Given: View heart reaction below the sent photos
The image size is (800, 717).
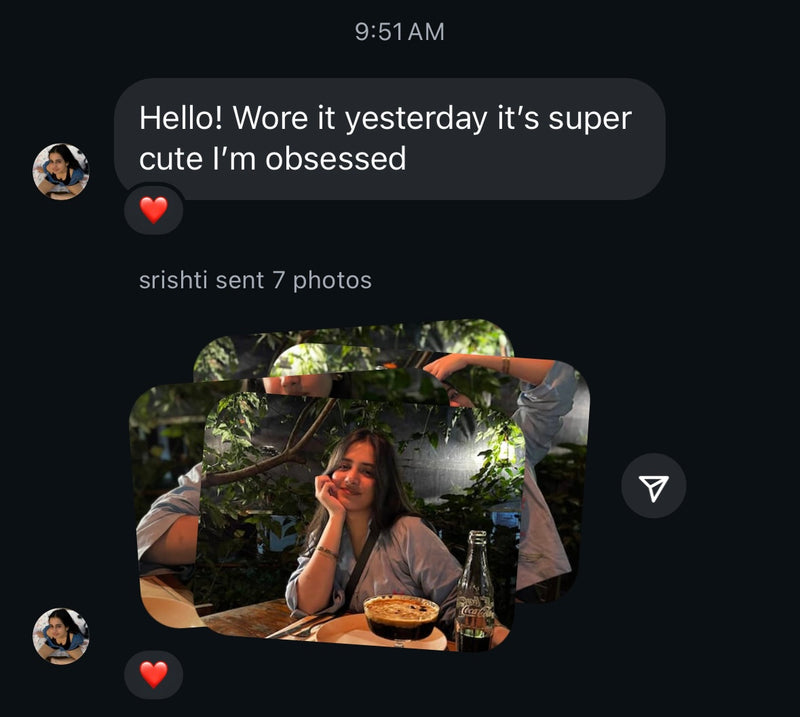Looking at the screenshot, I should pos(153,675).
